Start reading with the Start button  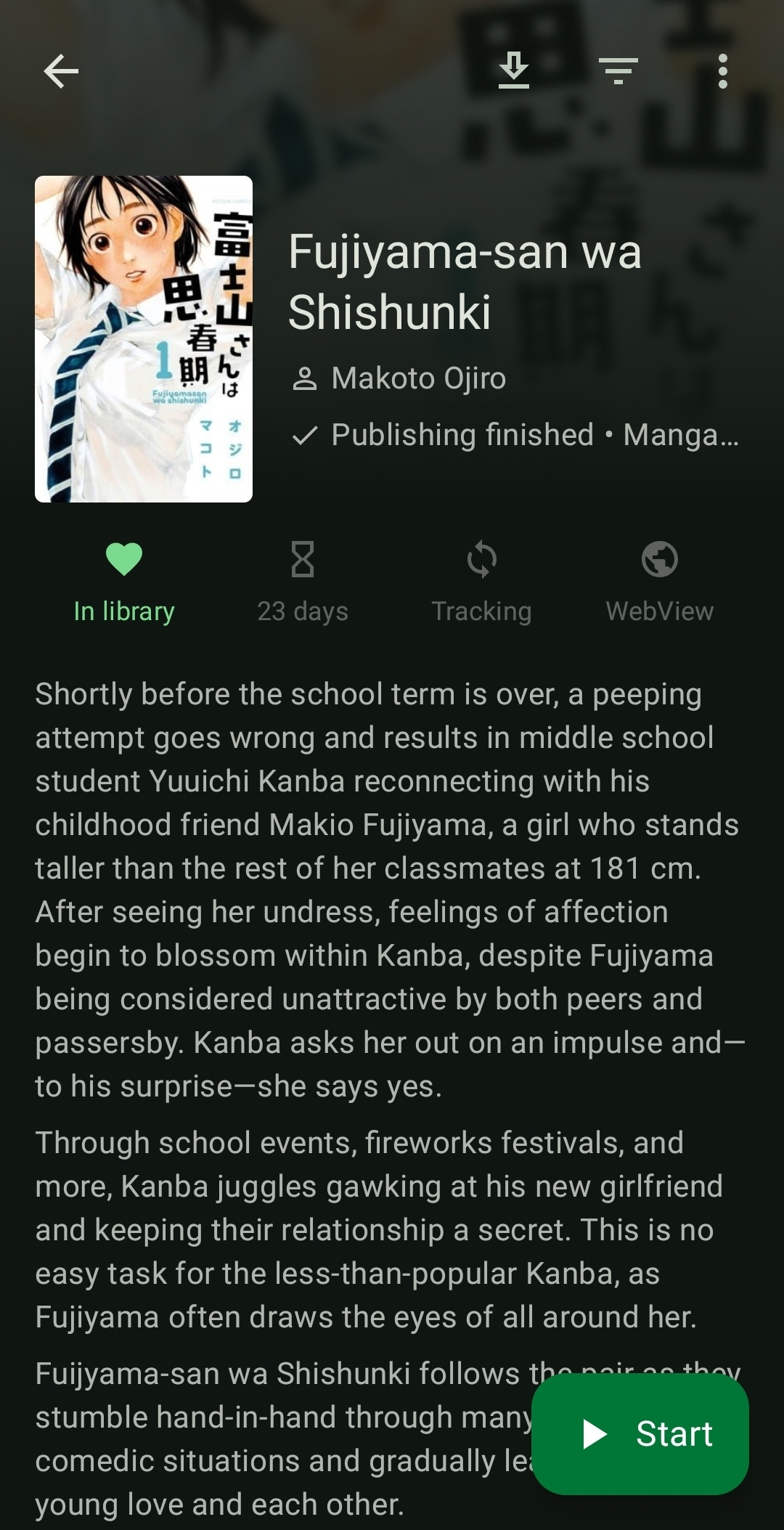pyautogui.click(x=640, y=1433)
